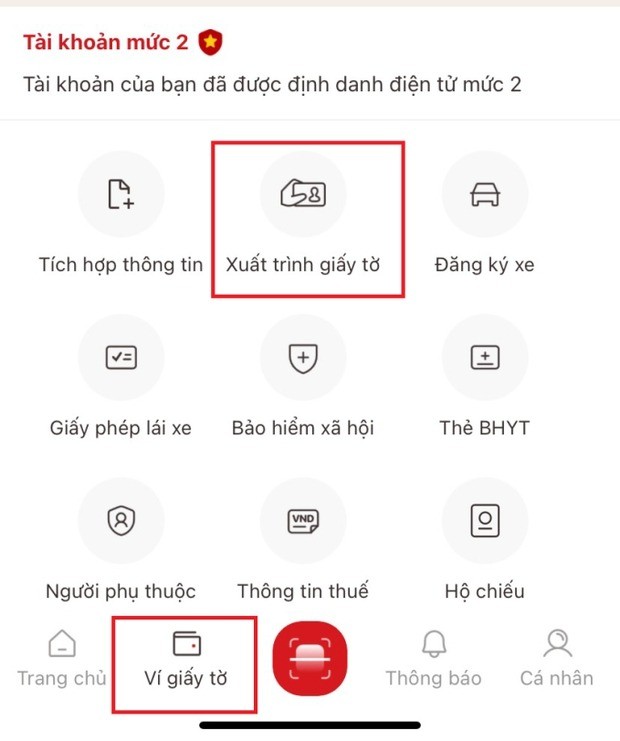Switch to Trang chủ tab
The image size is (620, 741).
coord(62,659)
